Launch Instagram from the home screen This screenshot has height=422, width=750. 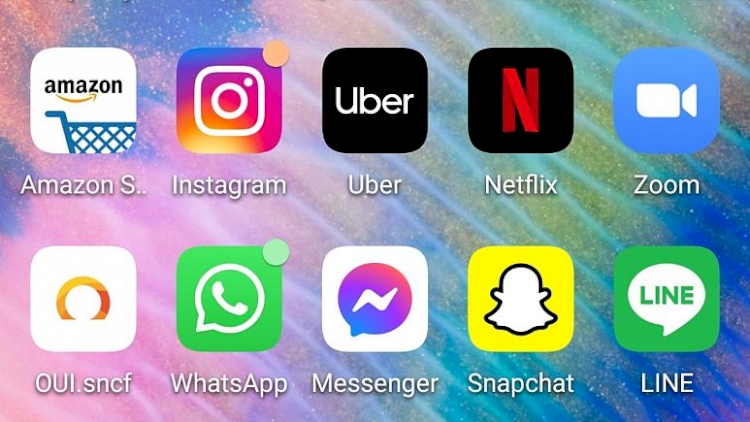229,100
